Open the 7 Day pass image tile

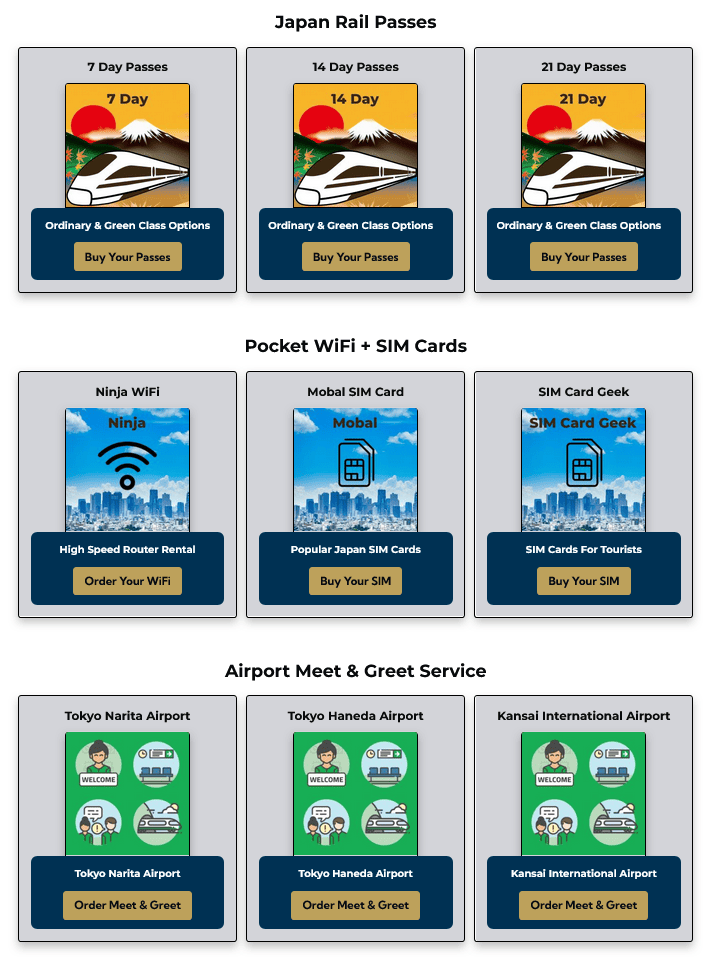pos(127,146)
